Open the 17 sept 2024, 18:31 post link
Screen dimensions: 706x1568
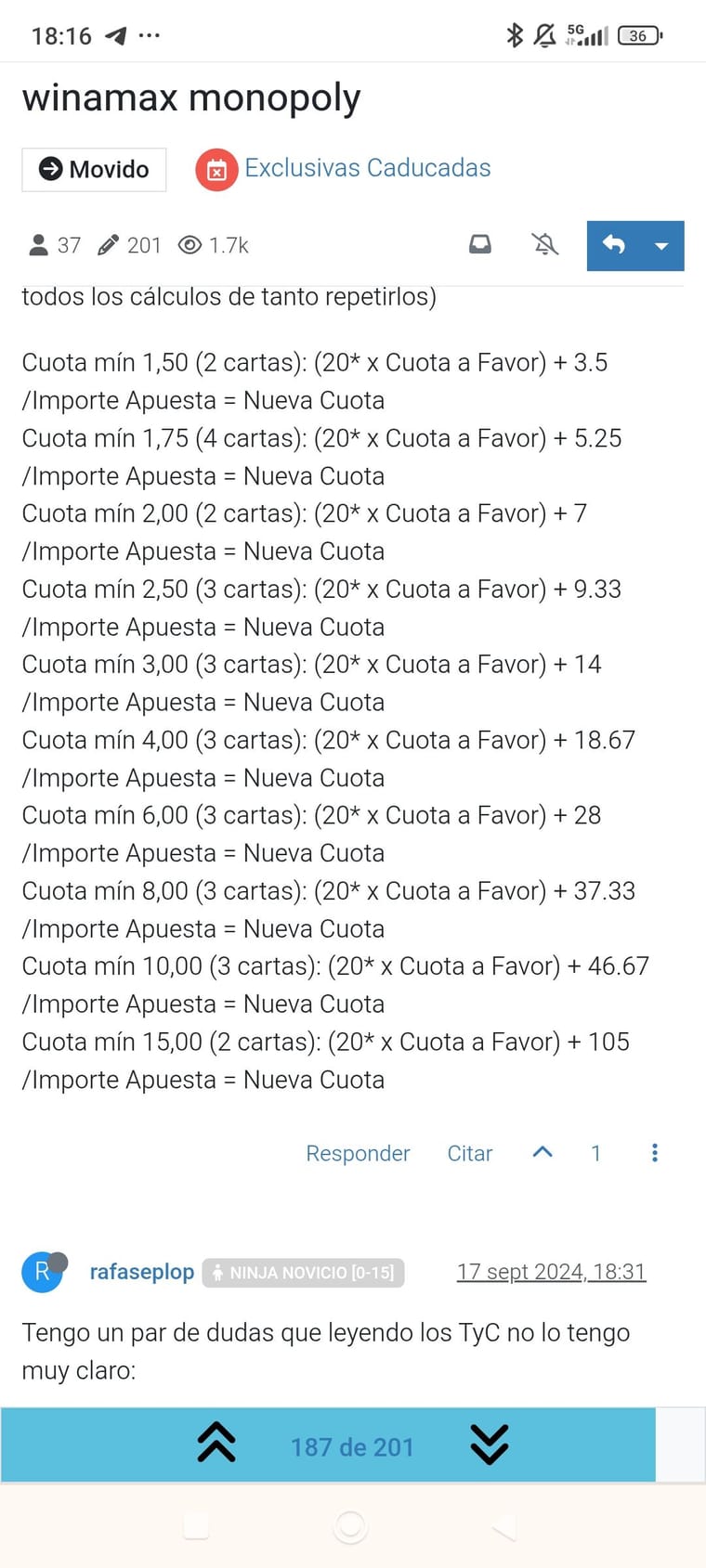point(551,1272)
